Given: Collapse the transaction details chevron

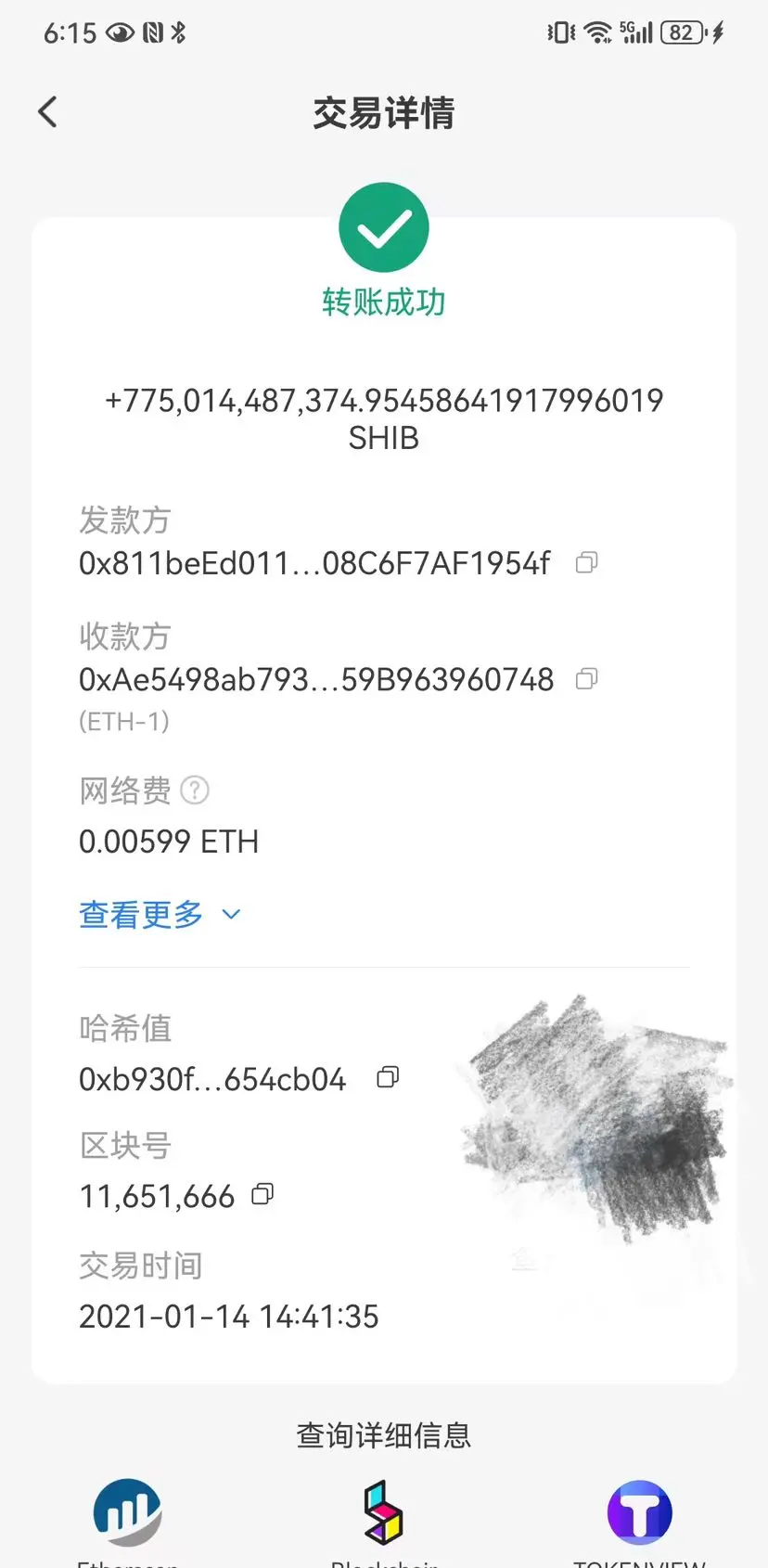Looking at the screenshot, I should click(x=230, y=914).
